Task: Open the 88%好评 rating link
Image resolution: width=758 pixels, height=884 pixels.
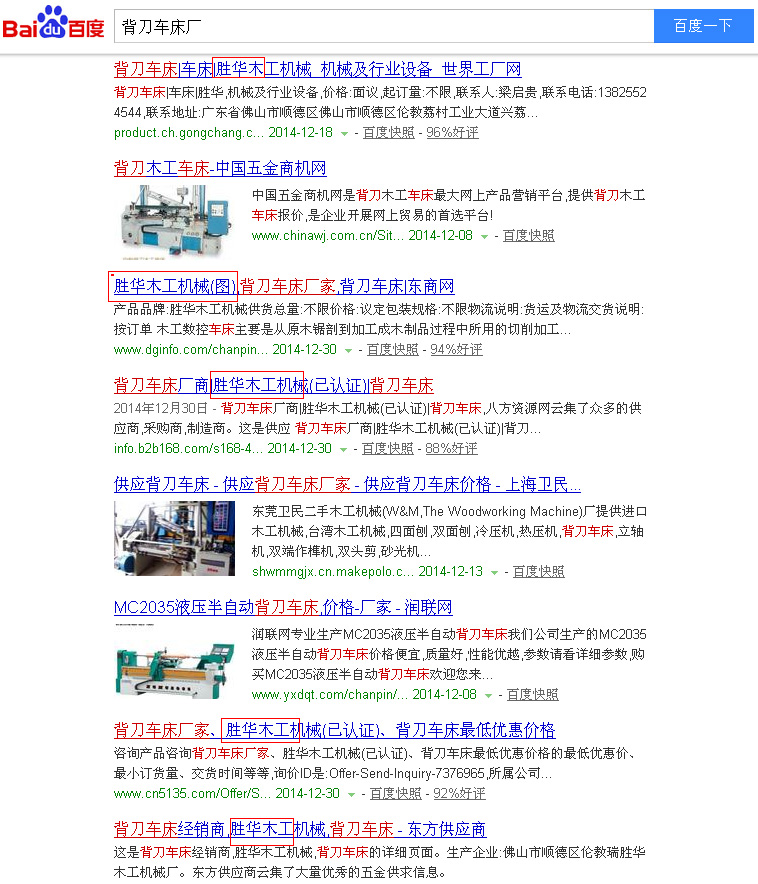Action: click(x=452, y=449)
